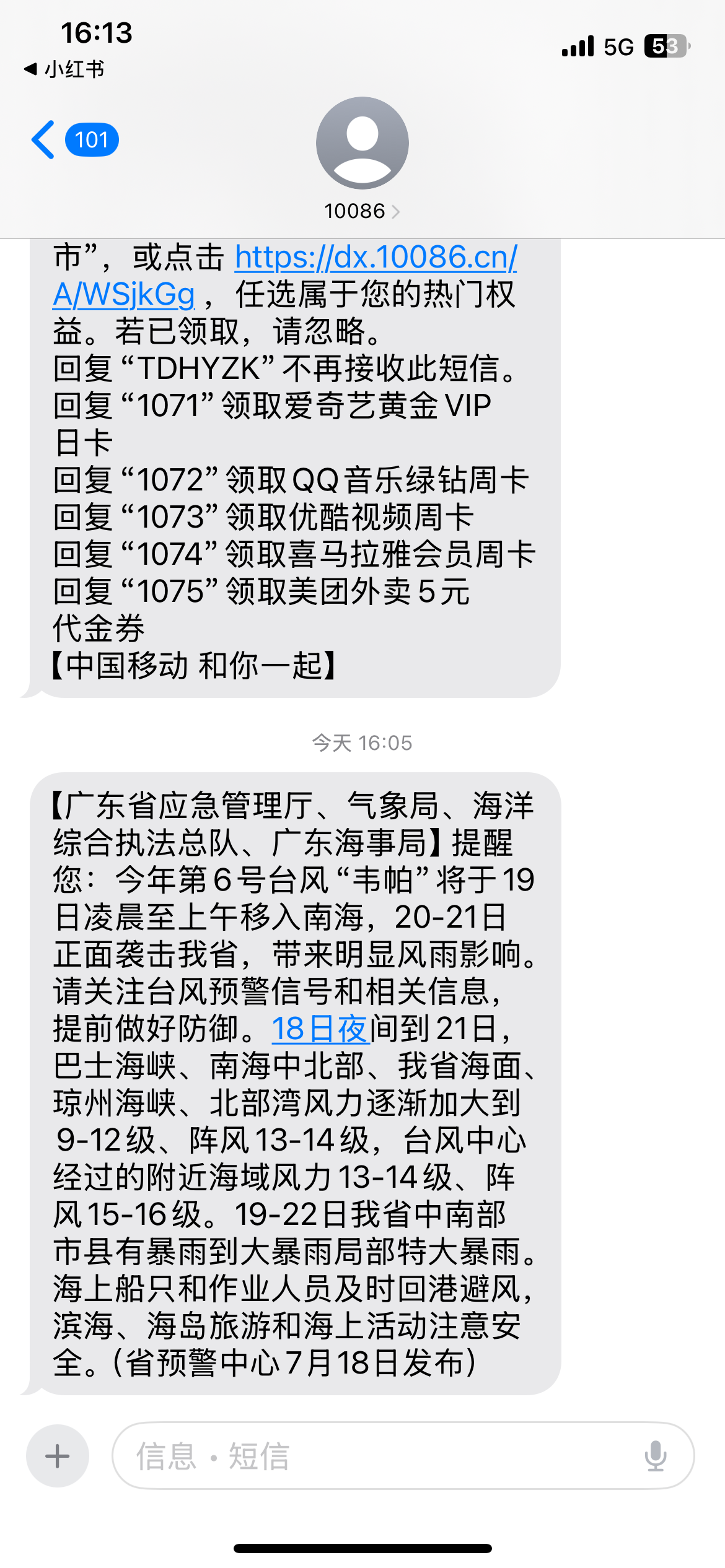Go back to the messages list
The width and height of the screenshot is (725, 1568).
(x=74, y=140)
